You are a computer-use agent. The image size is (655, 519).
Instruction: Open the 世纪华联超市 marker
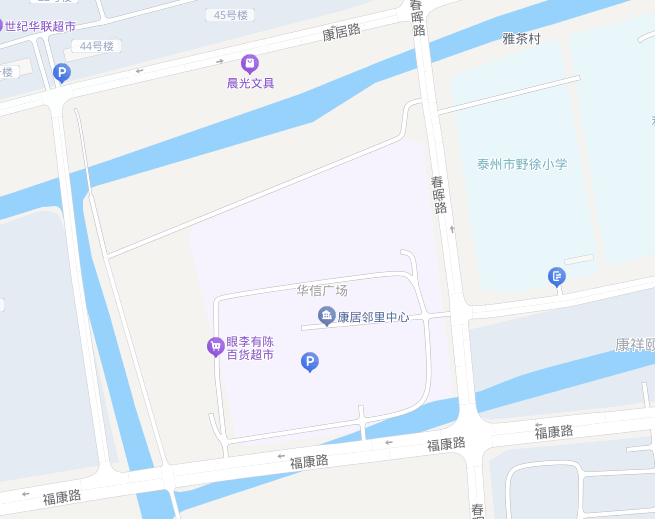click(x=3, y=25)
